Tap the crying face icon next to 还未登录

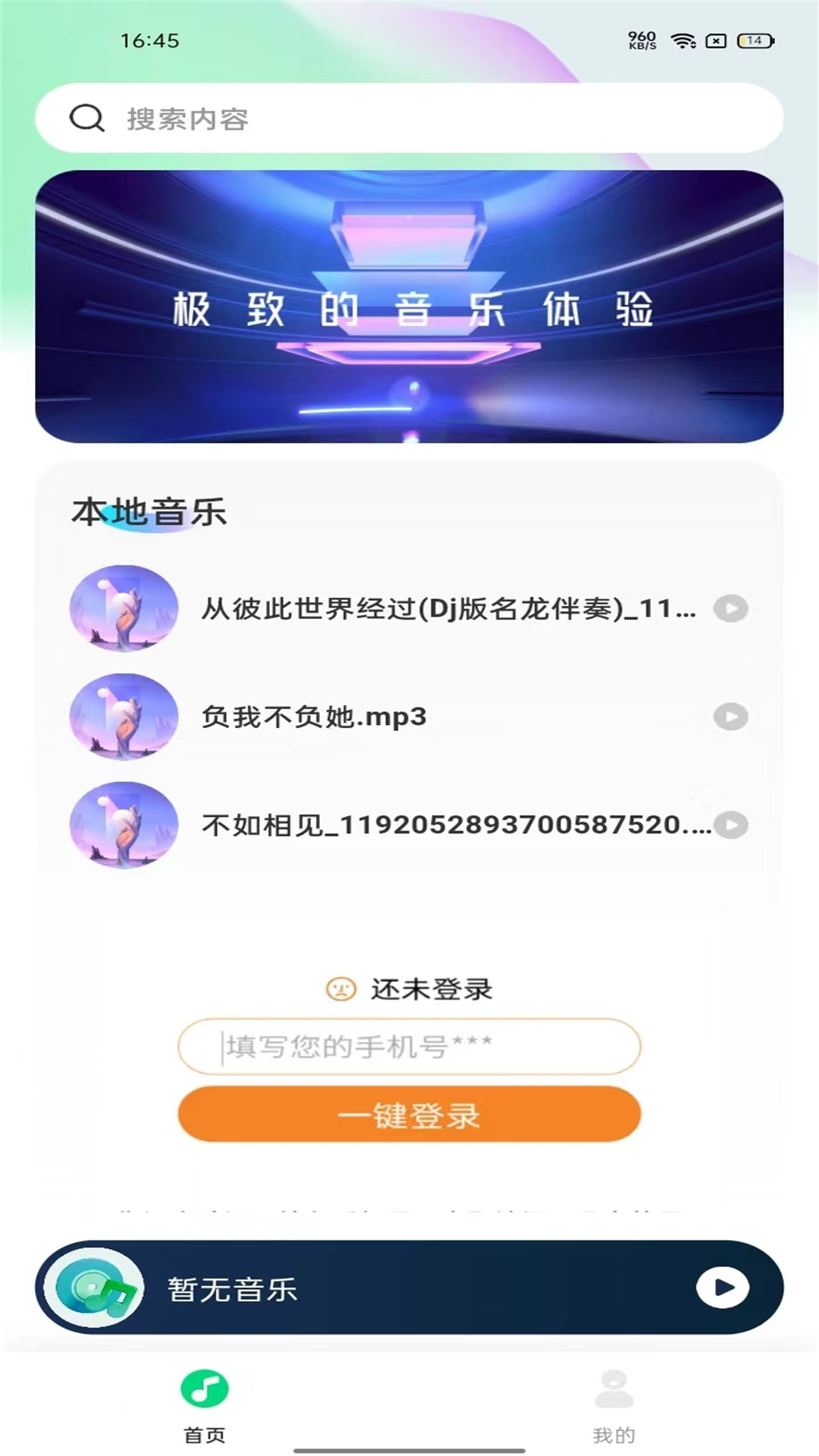coord(340,988)
